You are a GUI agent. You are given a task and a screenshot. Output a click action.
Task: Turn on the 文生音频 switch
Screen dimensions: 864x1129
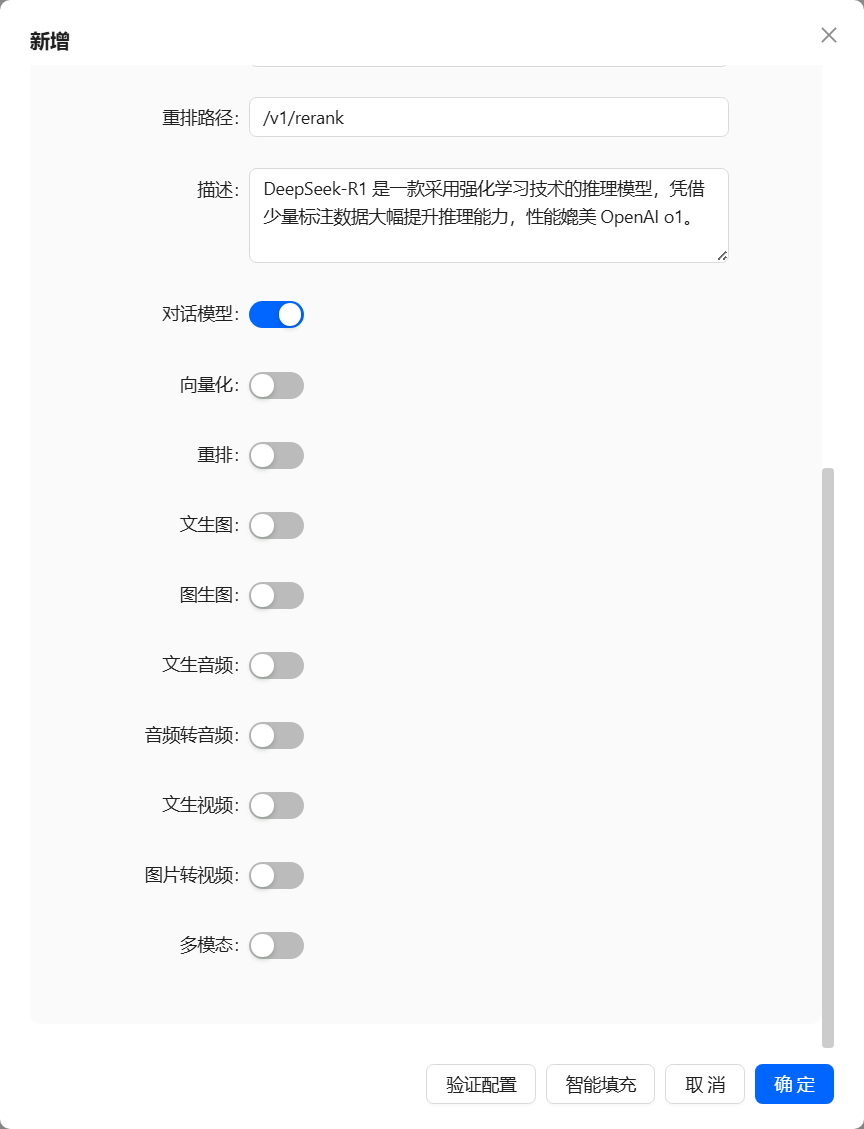[276, 665]
